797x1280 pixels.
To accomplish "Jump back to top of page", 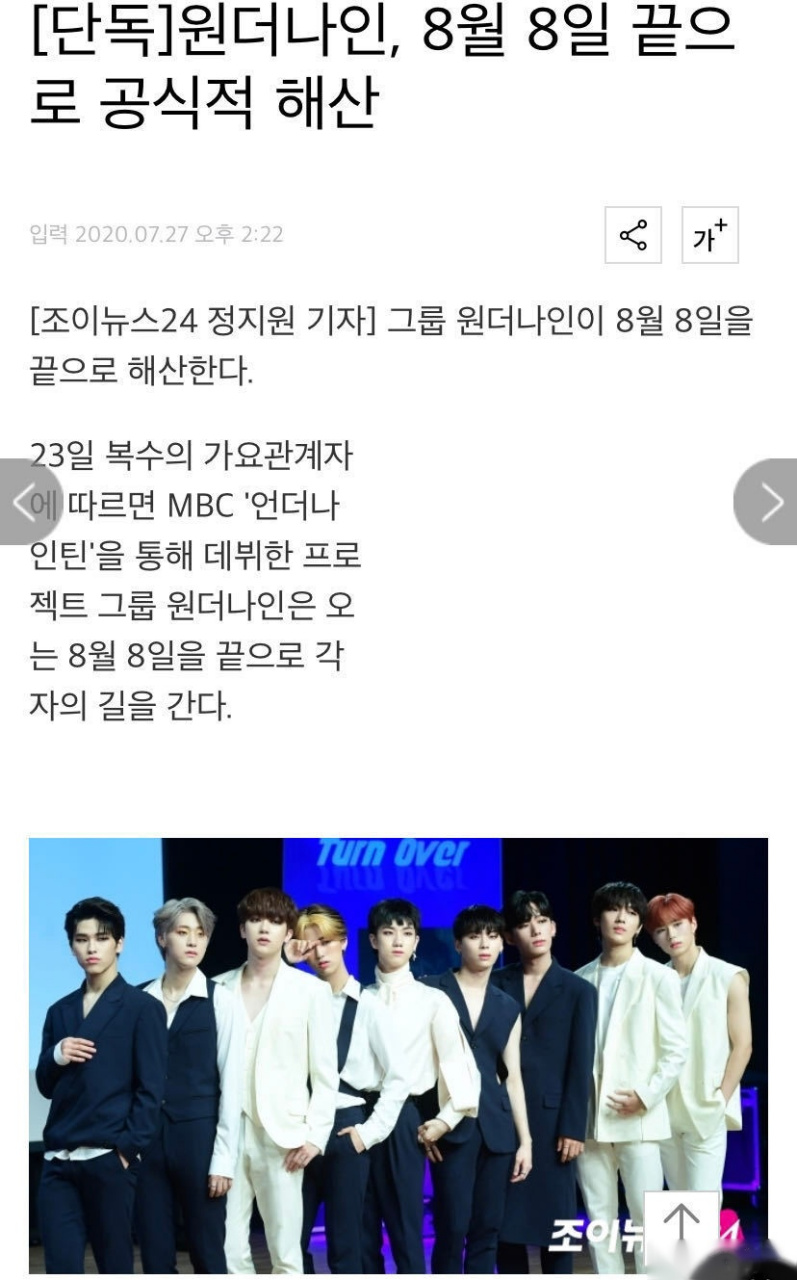I will (681, 1226).
